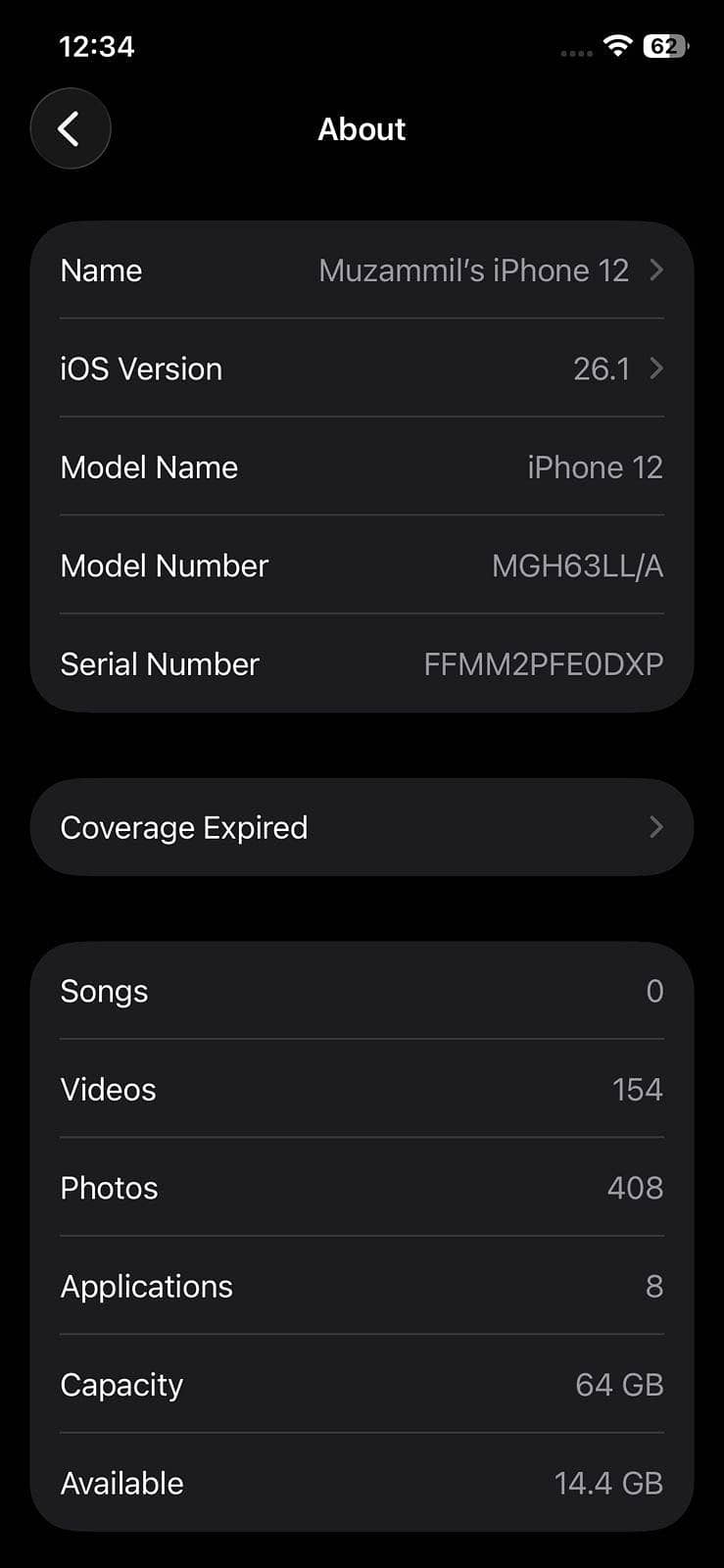
Task: Select the Serial Number FFMM2PFE0DXP row
Action: (x=362, y=663)
